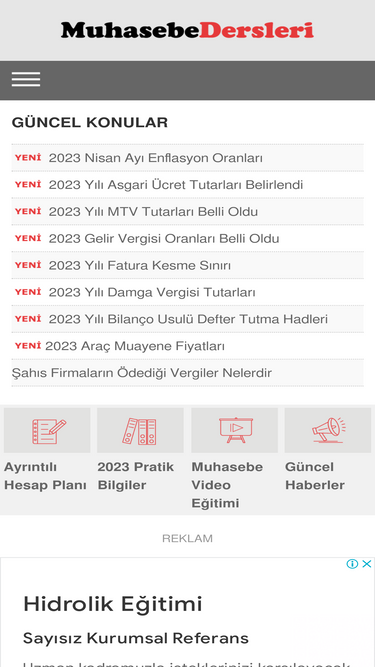Viewport: 375px width, 667px height.
Task: Open Bilanço Usulü Defter Tutma Hadleri article
Action: click(188, 319)
